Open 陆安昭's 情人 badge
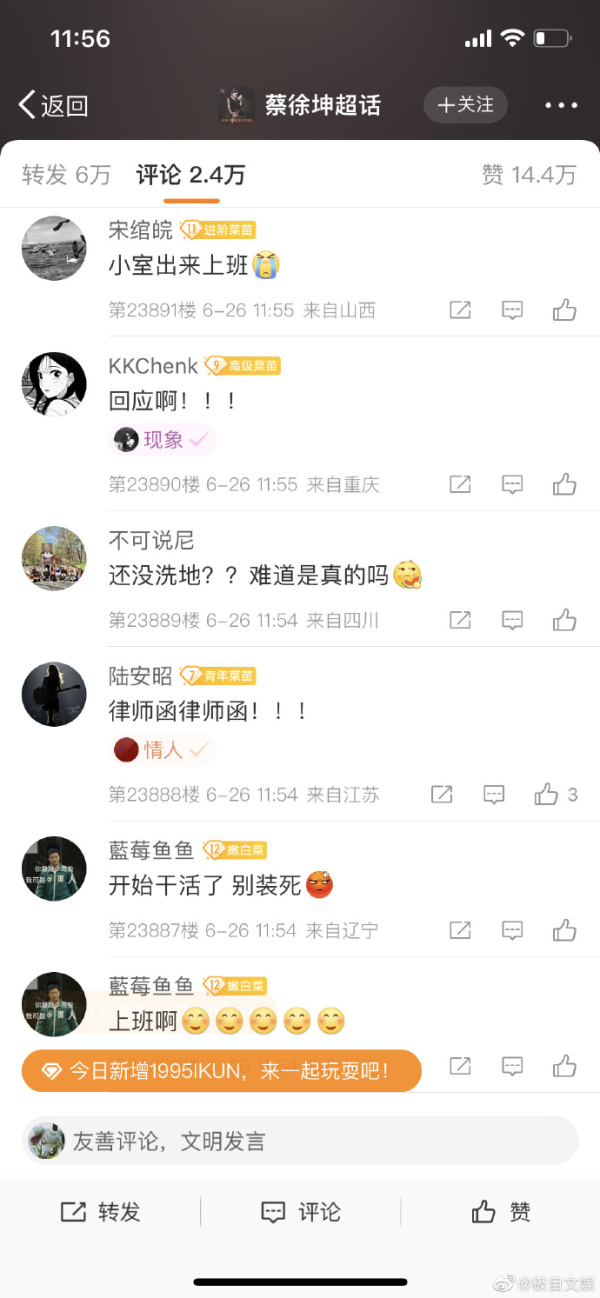Screen dimensions: 600x1298 pos(162,750)
